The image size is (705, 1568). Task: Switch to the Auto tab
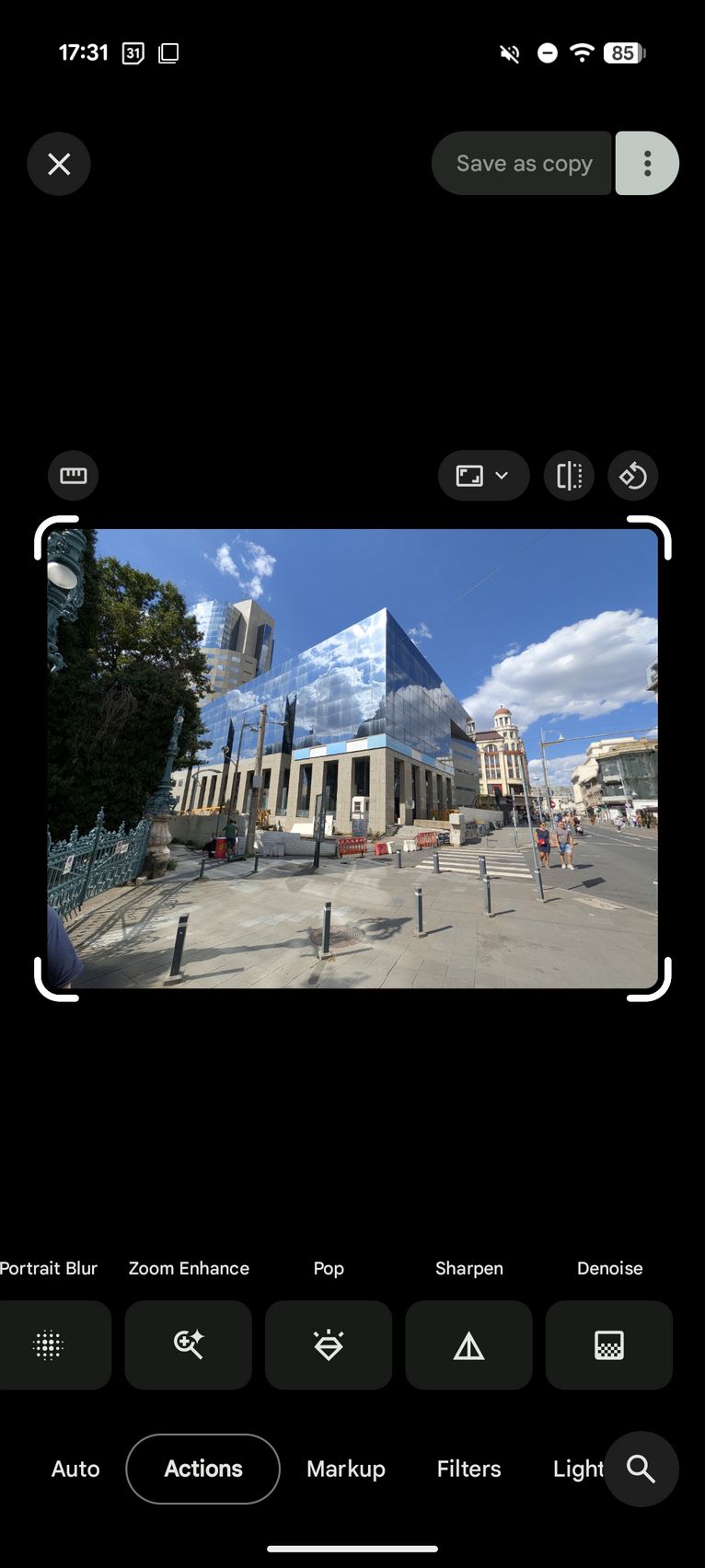coord(75,1469)
